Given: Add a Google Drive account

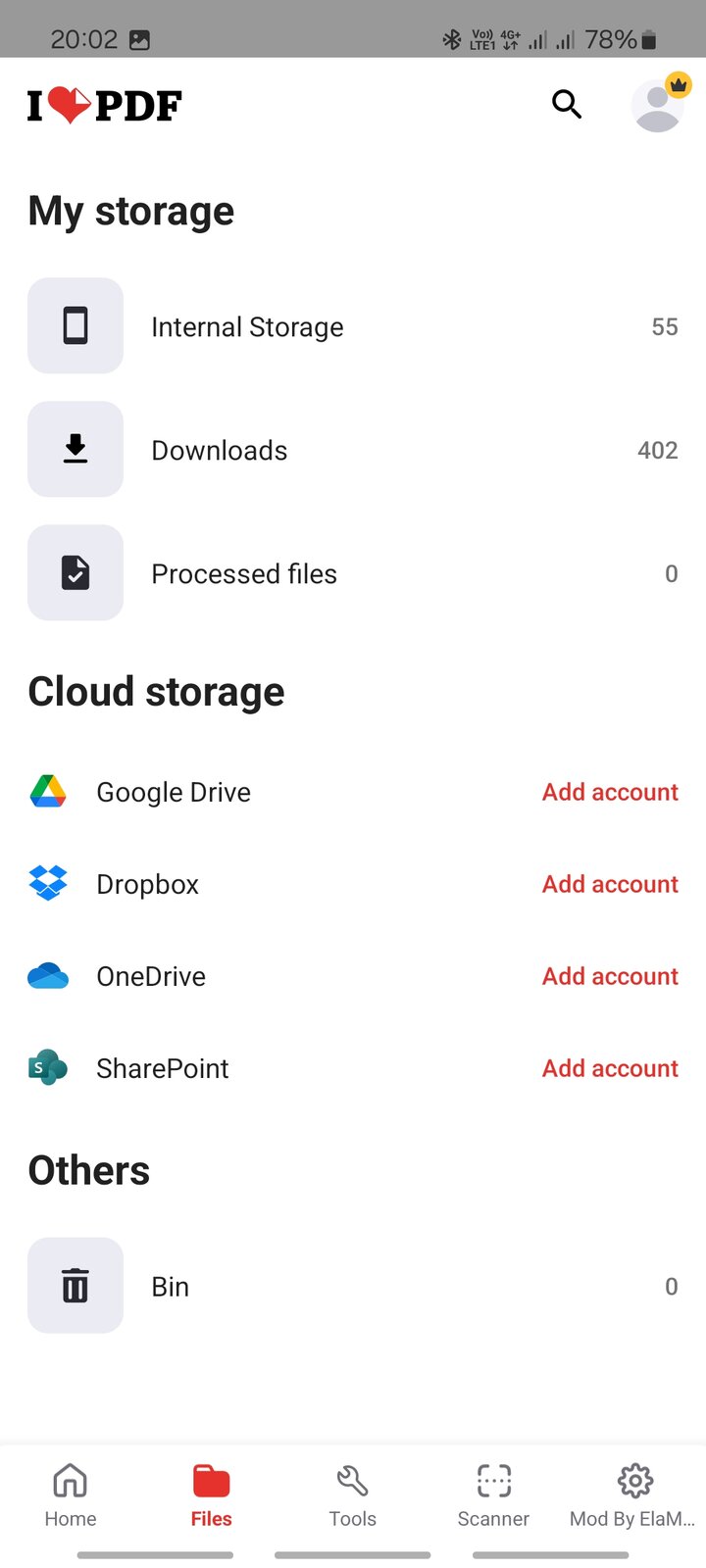Looking at the screenshot, I should click(610, 792).
